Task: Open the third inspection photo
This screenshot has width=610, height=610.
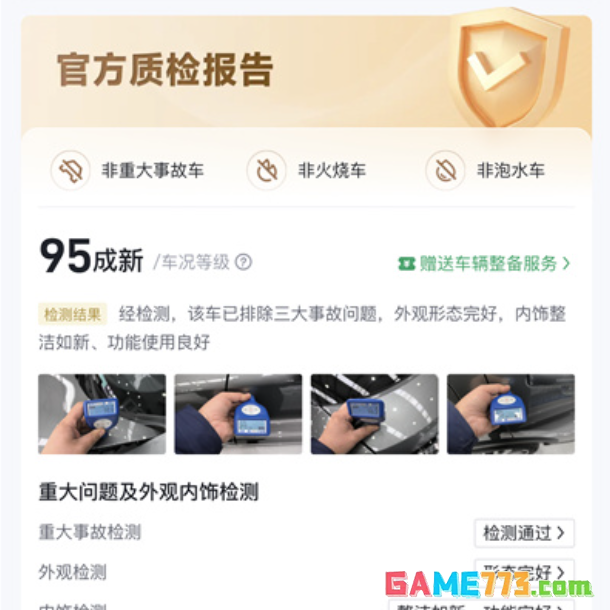Action: click(374, 414)
